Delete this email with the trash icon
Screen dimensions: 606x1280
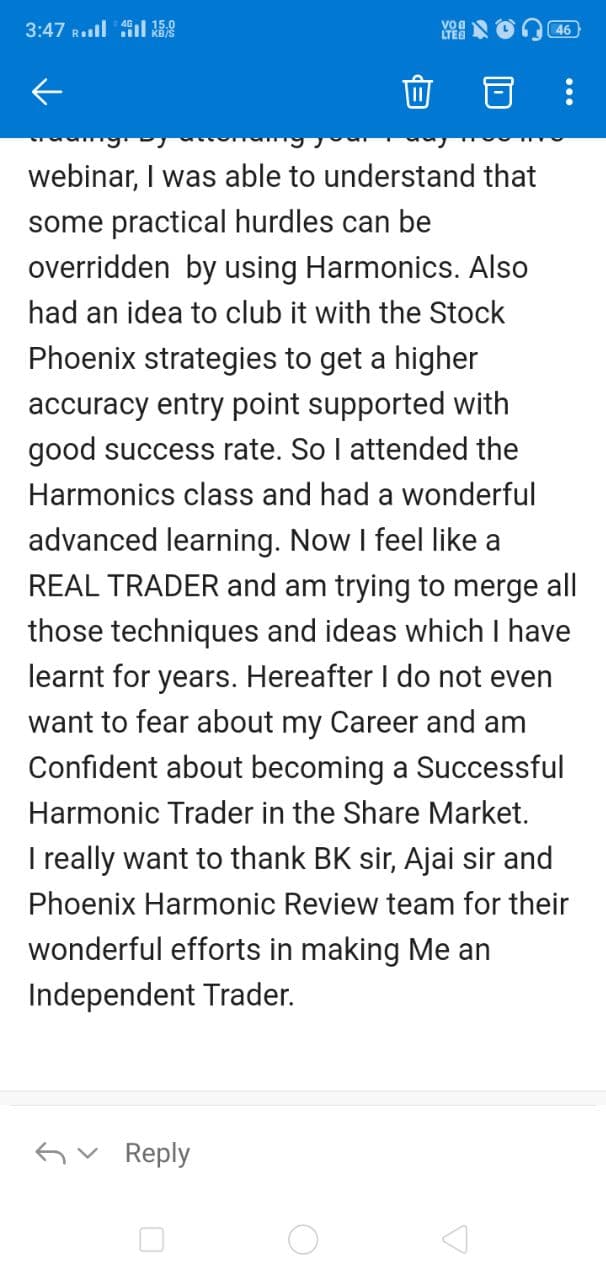coord(417,93)
